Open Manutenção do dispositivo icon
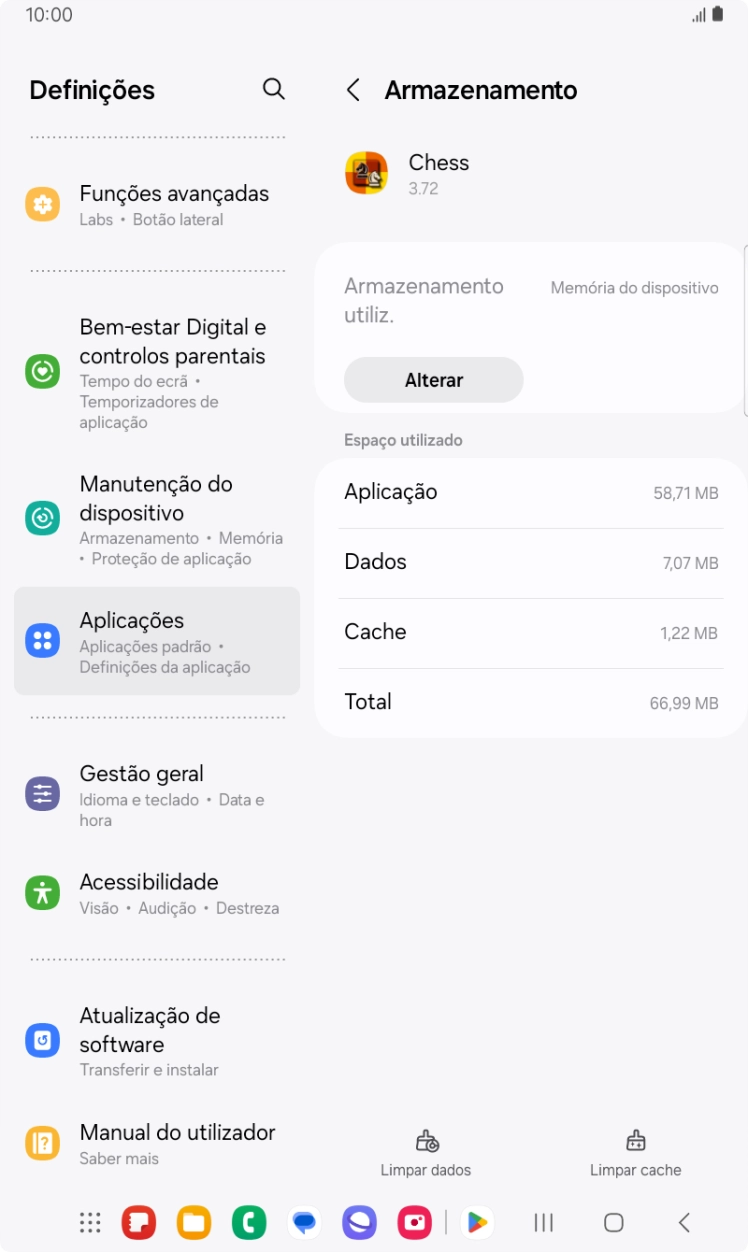The image size is (748, 1252). click(42, 518)
